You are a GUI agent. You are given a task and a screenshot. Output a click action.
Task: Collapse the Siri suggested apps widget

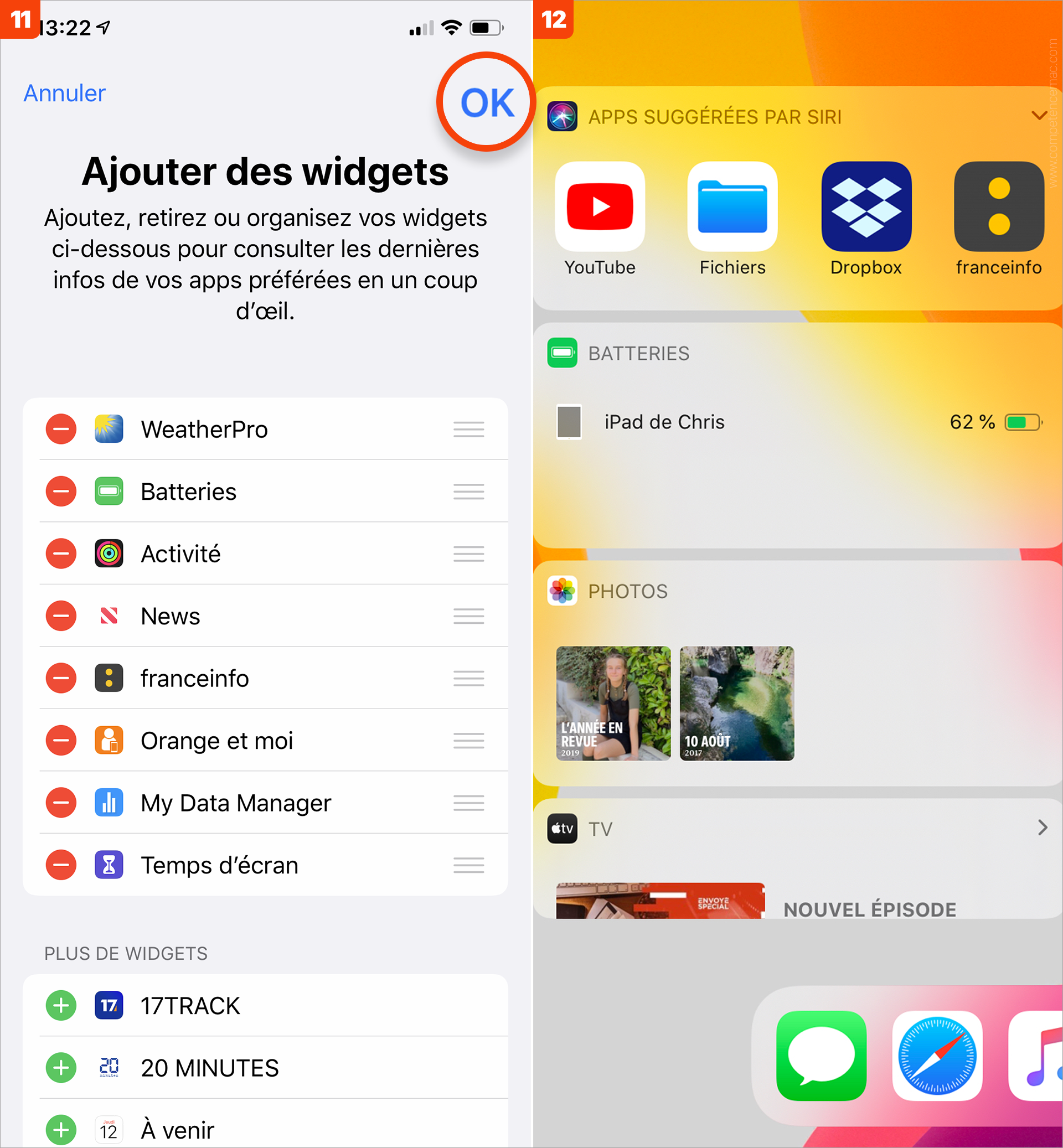pos(1038,116)
